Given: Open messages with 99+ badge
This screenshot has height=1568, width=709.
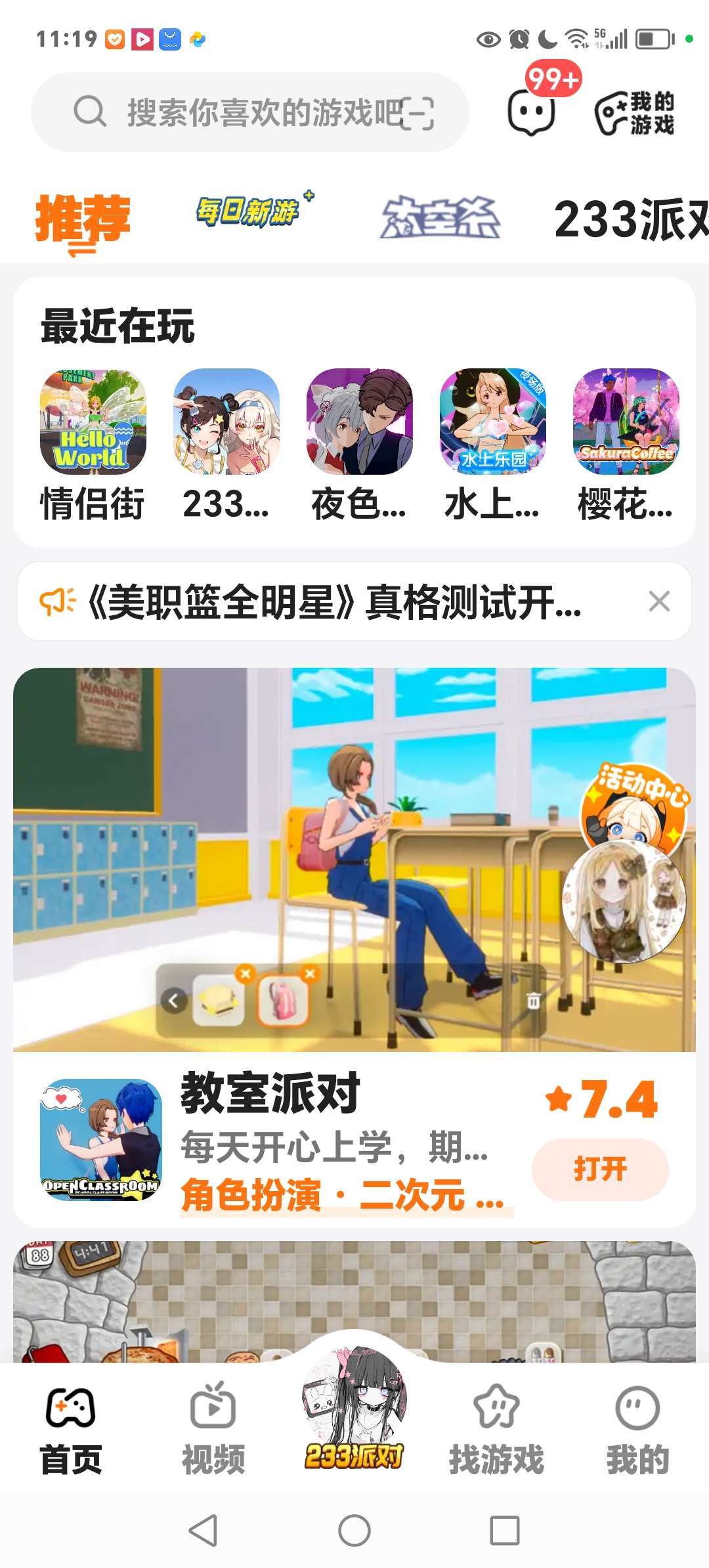Looking at the screenshot, I should [x=532, y=112].
